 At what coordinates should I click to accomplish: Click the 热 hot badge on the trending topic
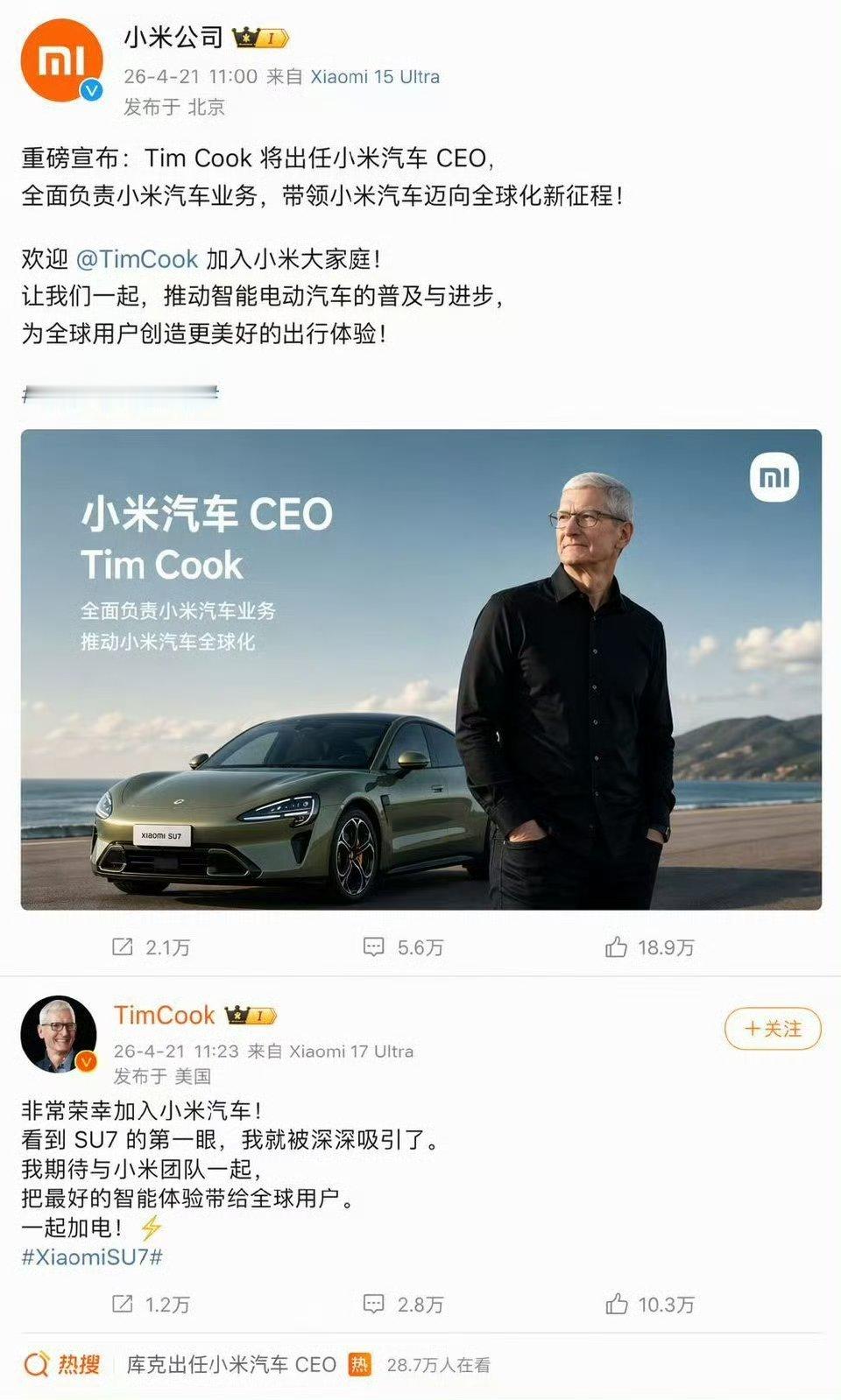click(359, 1365)
